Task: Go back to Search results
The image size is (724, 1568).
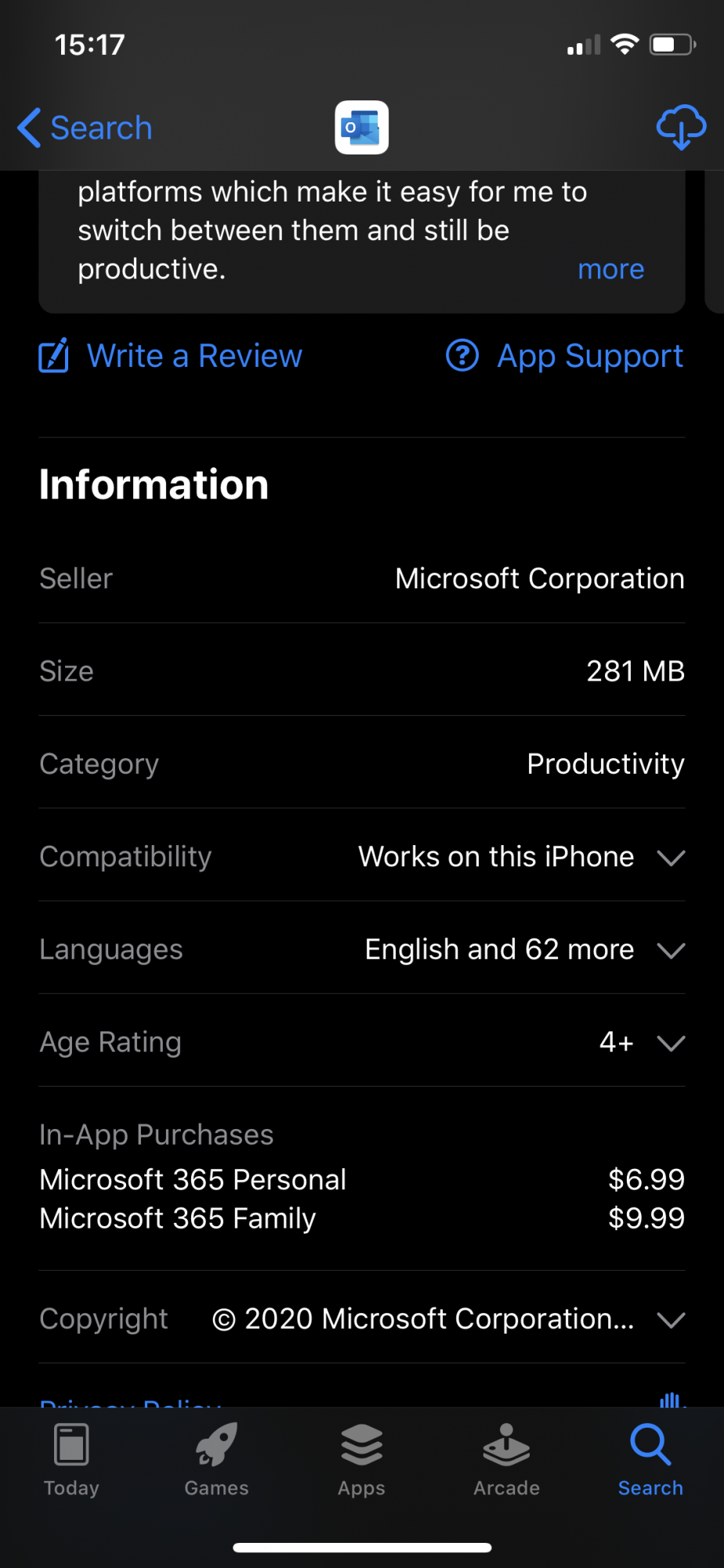Action: [x=85, y=128]
